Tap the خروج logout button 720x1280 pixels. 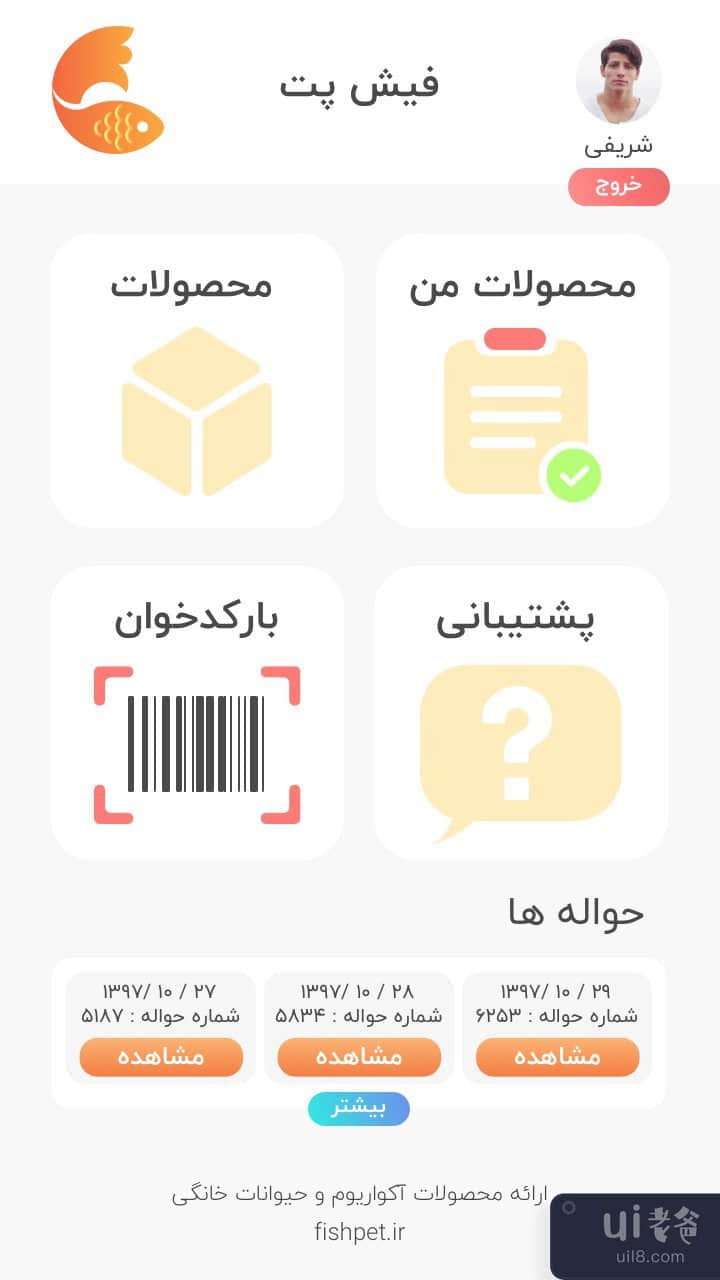(618, 187)
